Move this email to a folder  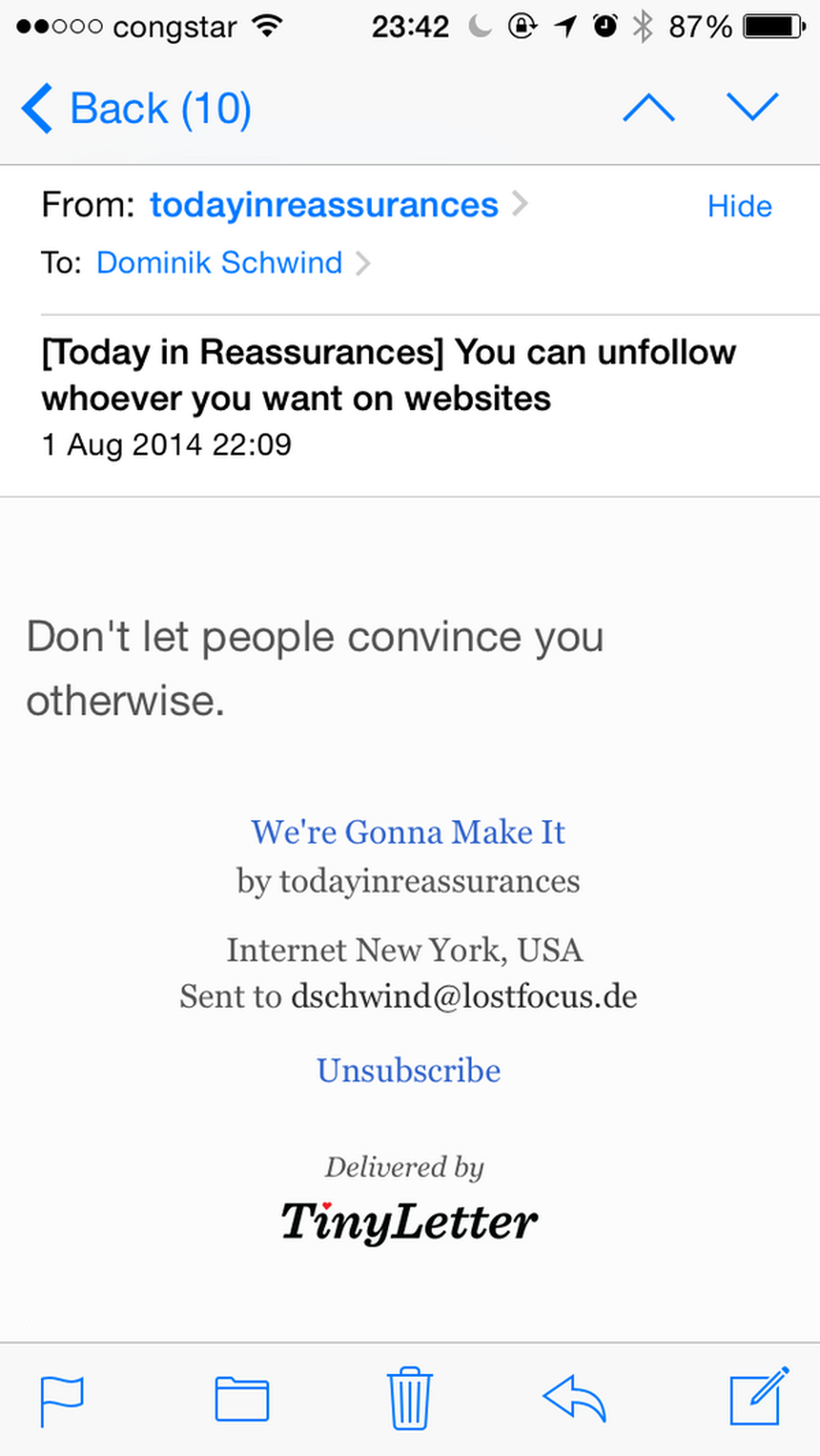[241, 1399]
